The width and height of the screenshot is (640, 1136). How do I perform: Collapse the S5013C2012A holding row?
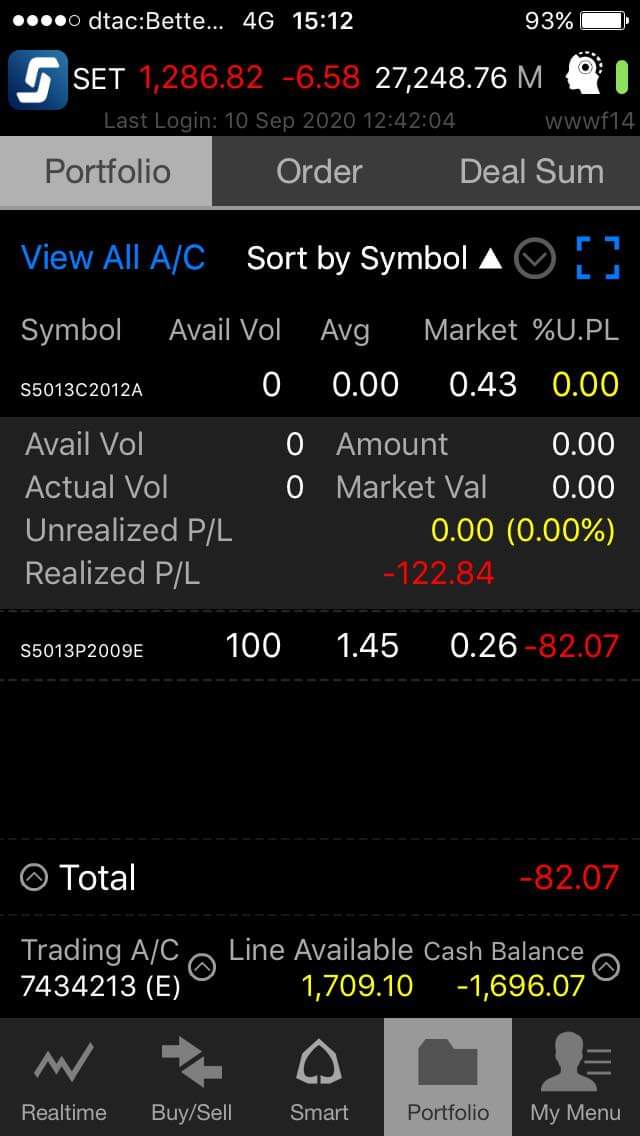[x=320, y=385]
